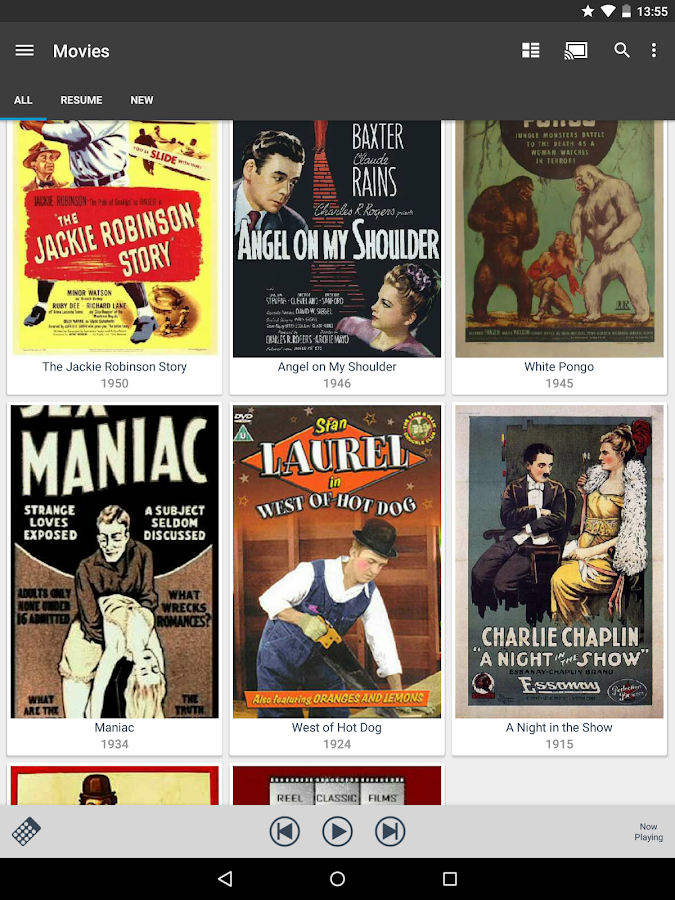This screenshot has width=675, height=900.
Task: Select the White Pongo movie card
Action: coord(559,250)
